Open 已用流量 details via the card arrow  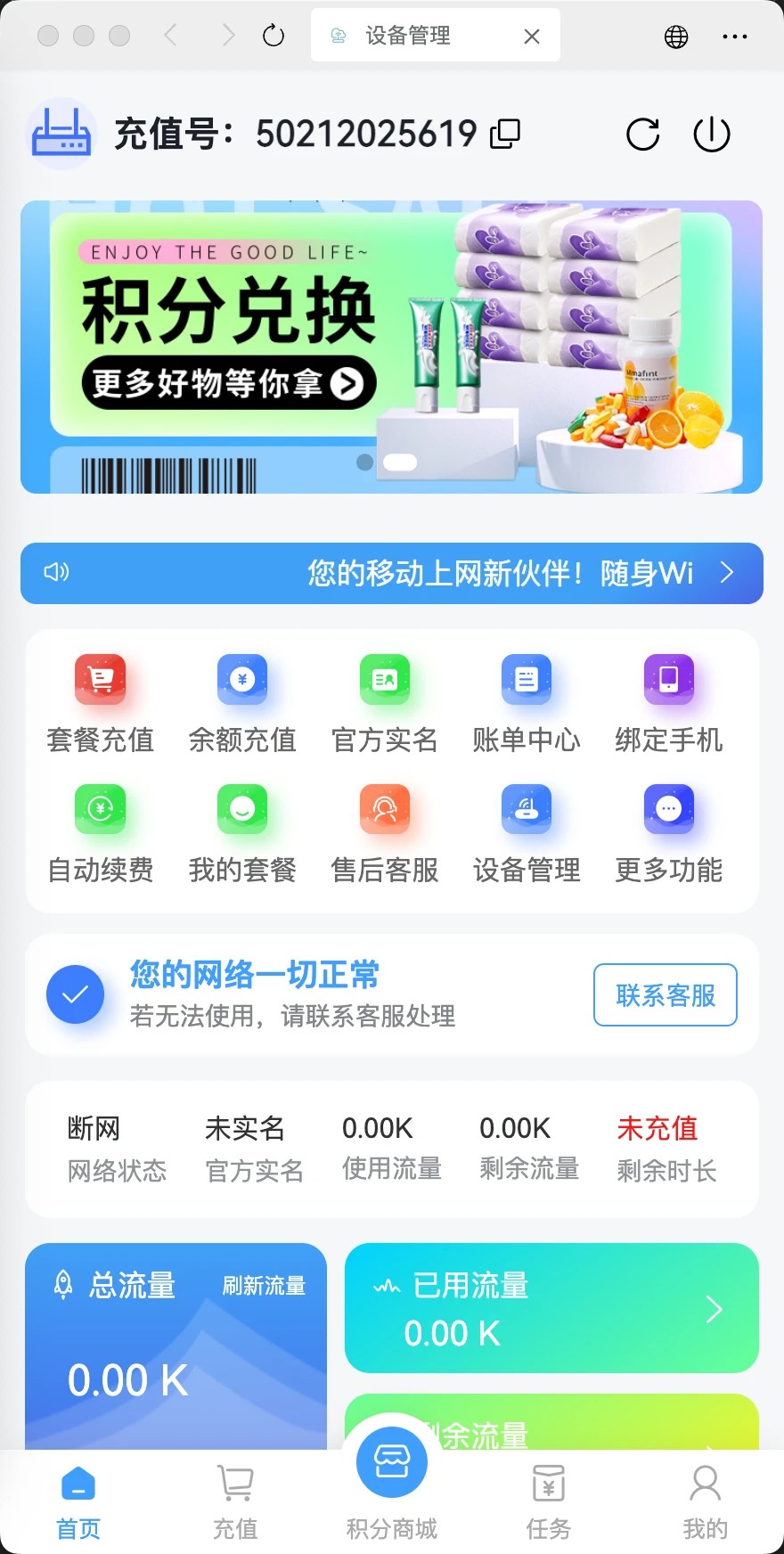click(714, 1309)
